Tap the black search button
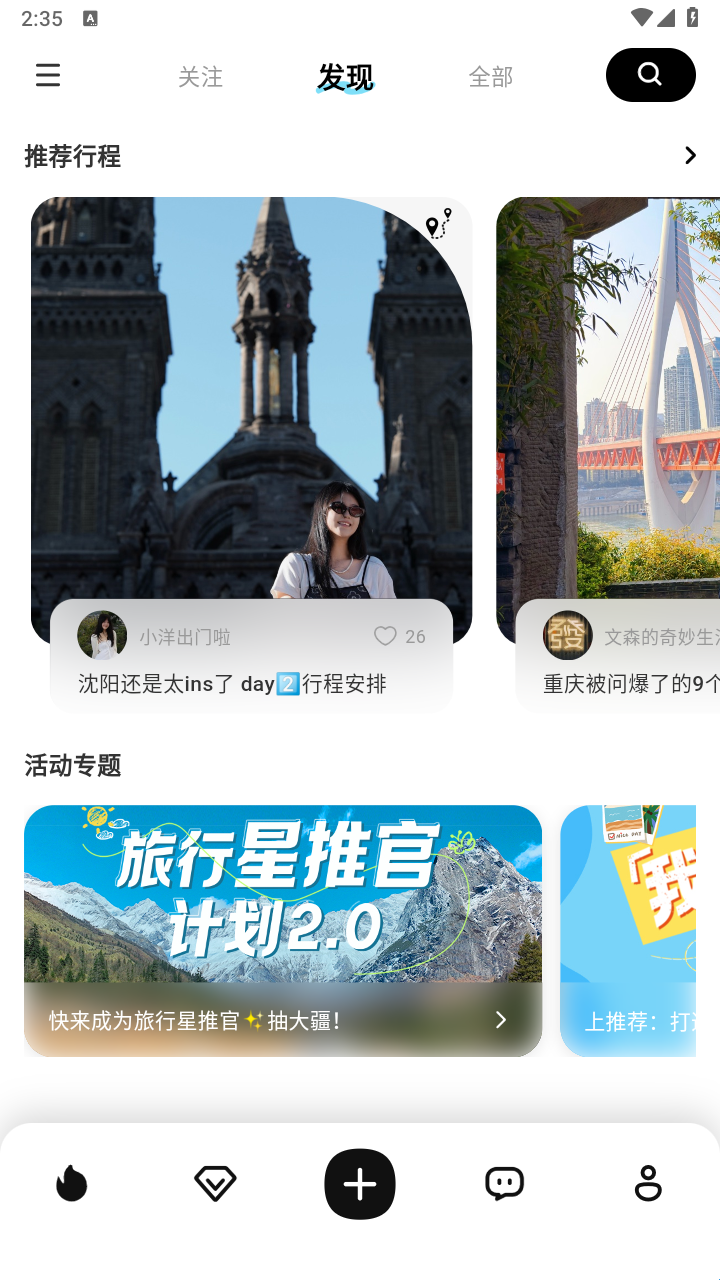Screen dimensions: 720x1280 pos(650,75)
